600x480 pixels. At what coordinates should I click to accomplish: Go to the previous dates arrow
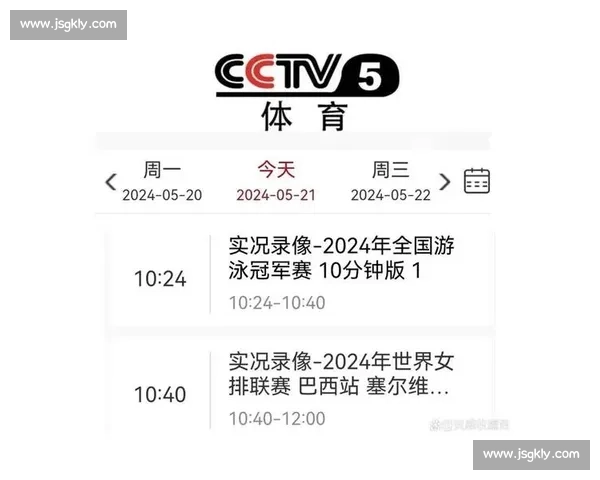click(111, 182)
